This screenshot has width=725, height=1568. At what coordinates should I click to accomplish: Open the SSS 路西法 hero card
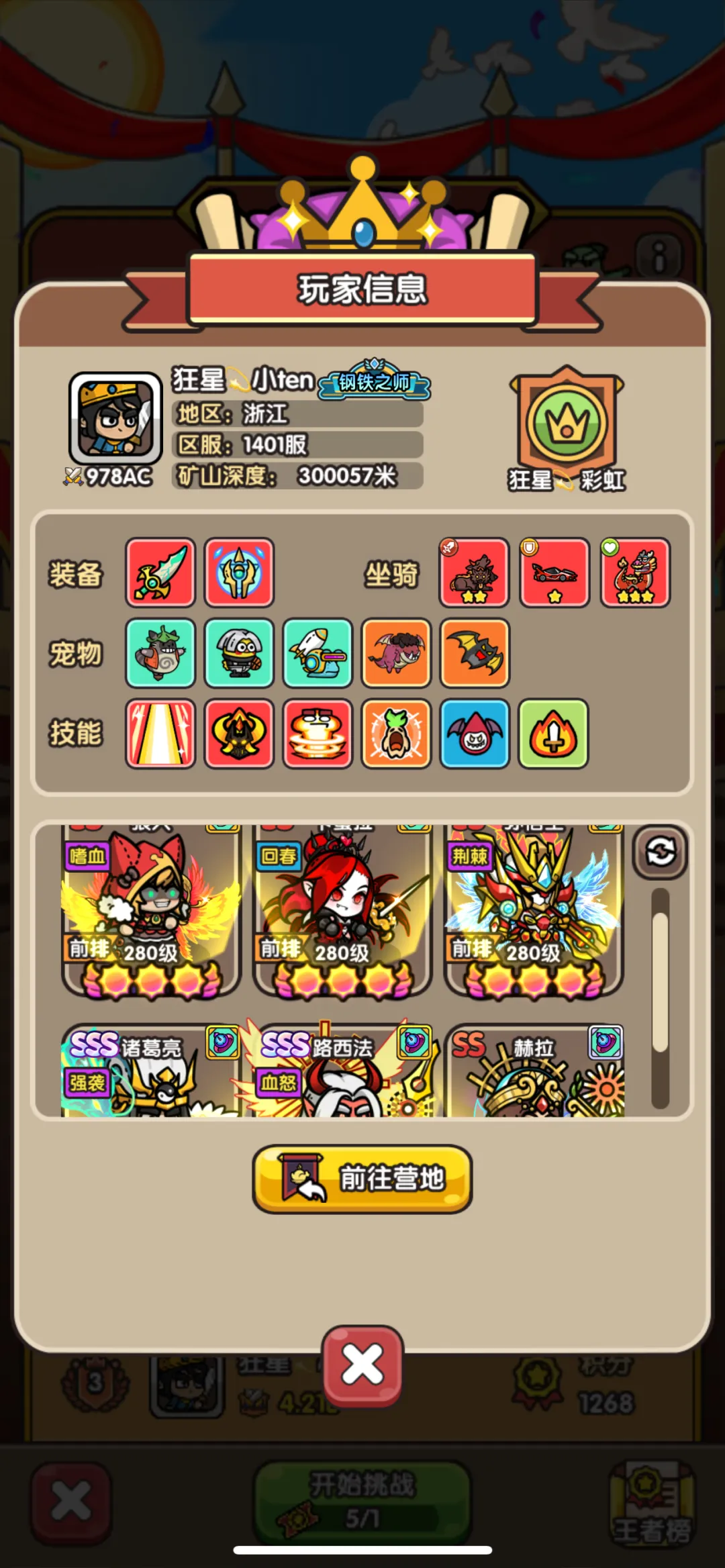[342, 1071]
